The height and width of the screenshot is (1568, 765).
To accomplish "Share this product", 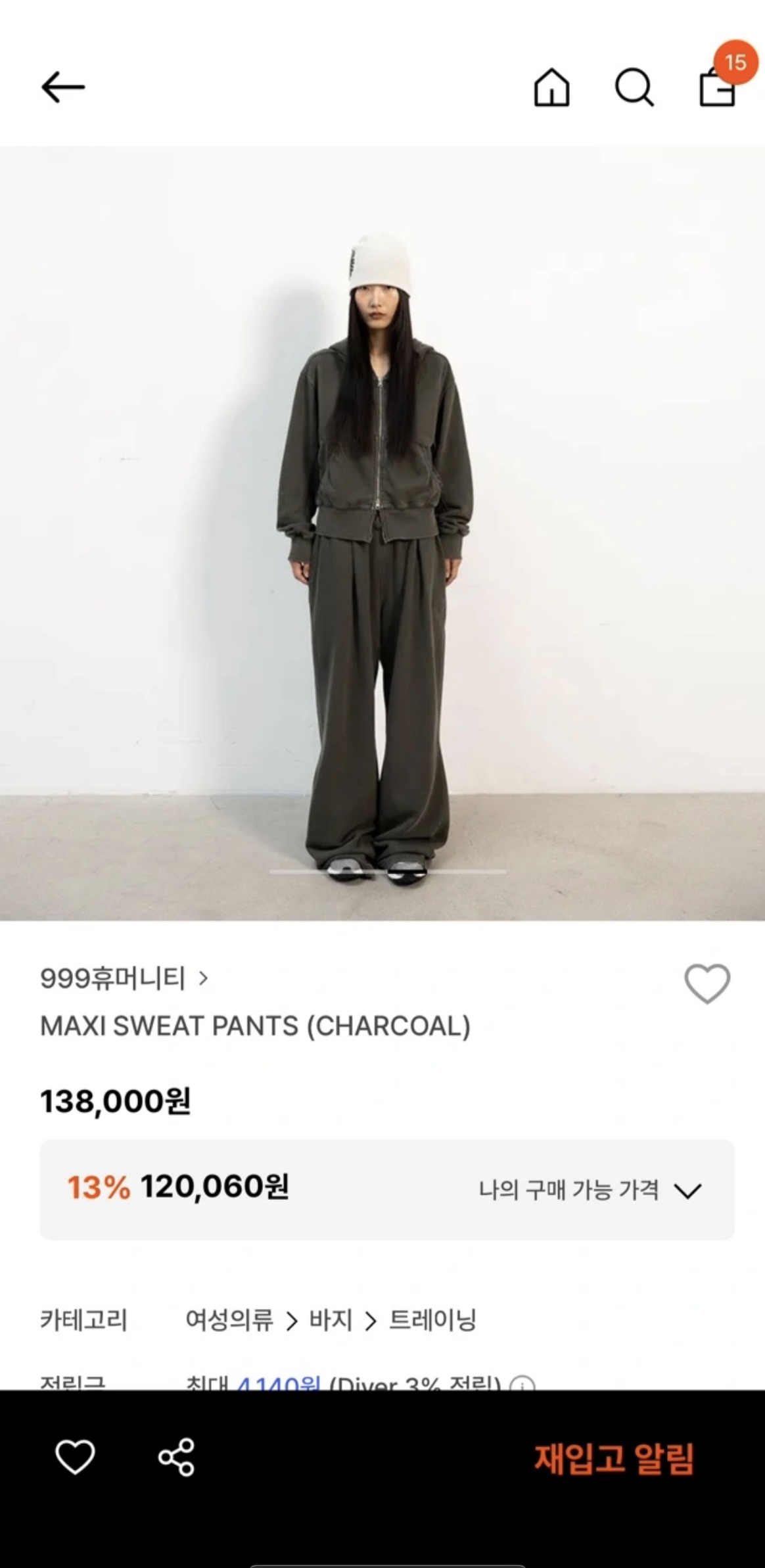I will tap(176, 1457).
